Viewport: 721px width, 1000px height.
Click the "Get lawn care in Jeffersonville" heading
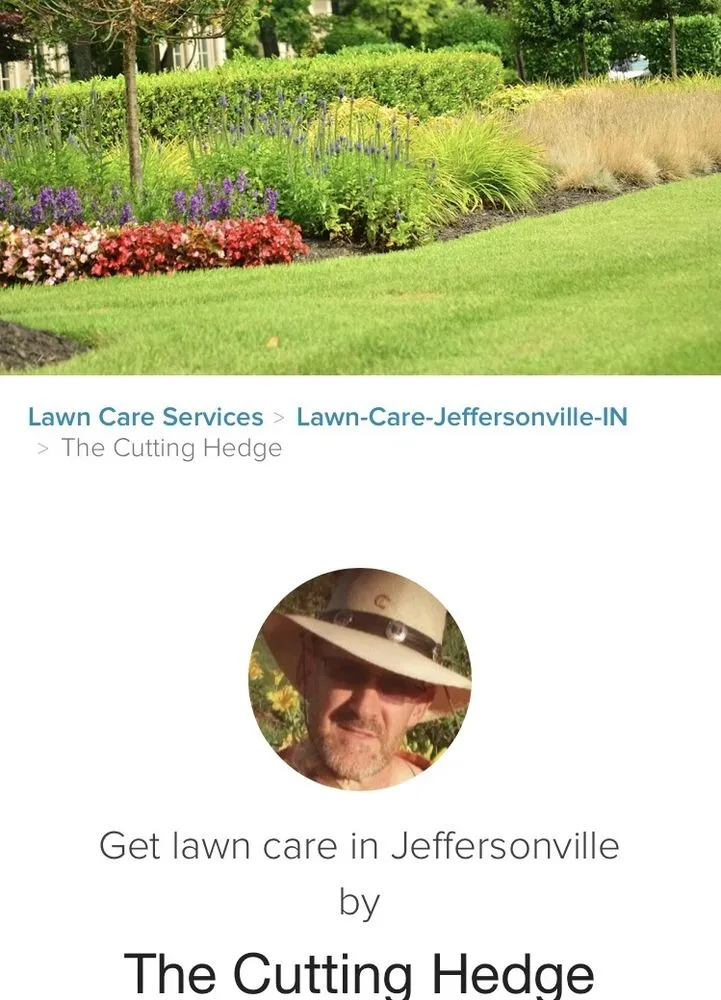358,845
